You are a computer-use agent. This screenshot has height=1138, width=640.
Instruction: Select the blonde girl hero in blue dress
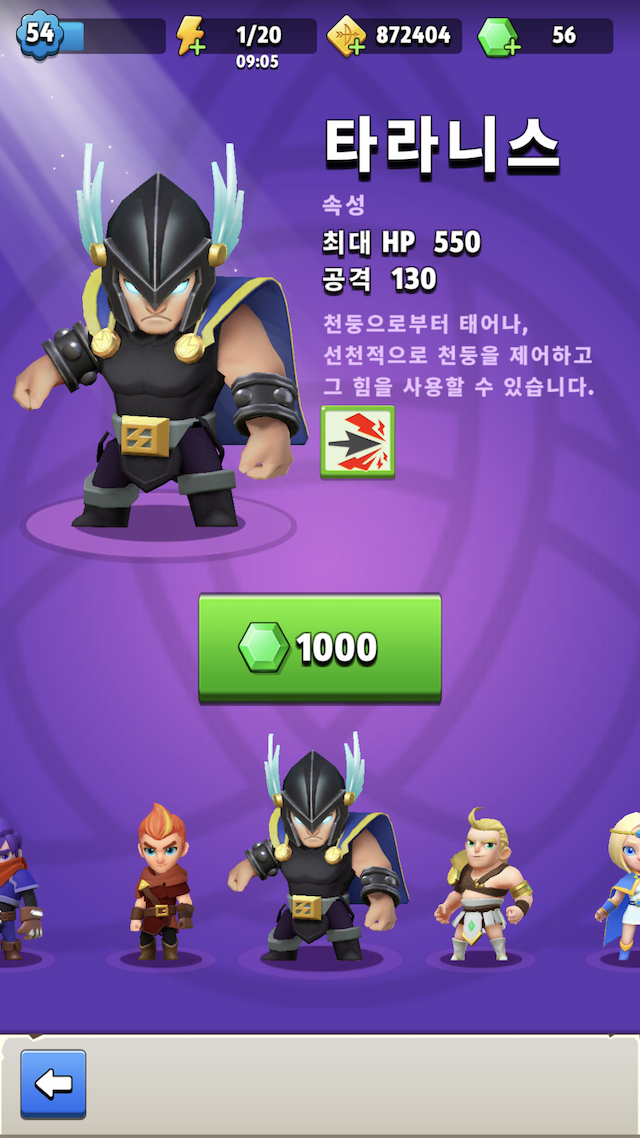[x=622, y=885]
